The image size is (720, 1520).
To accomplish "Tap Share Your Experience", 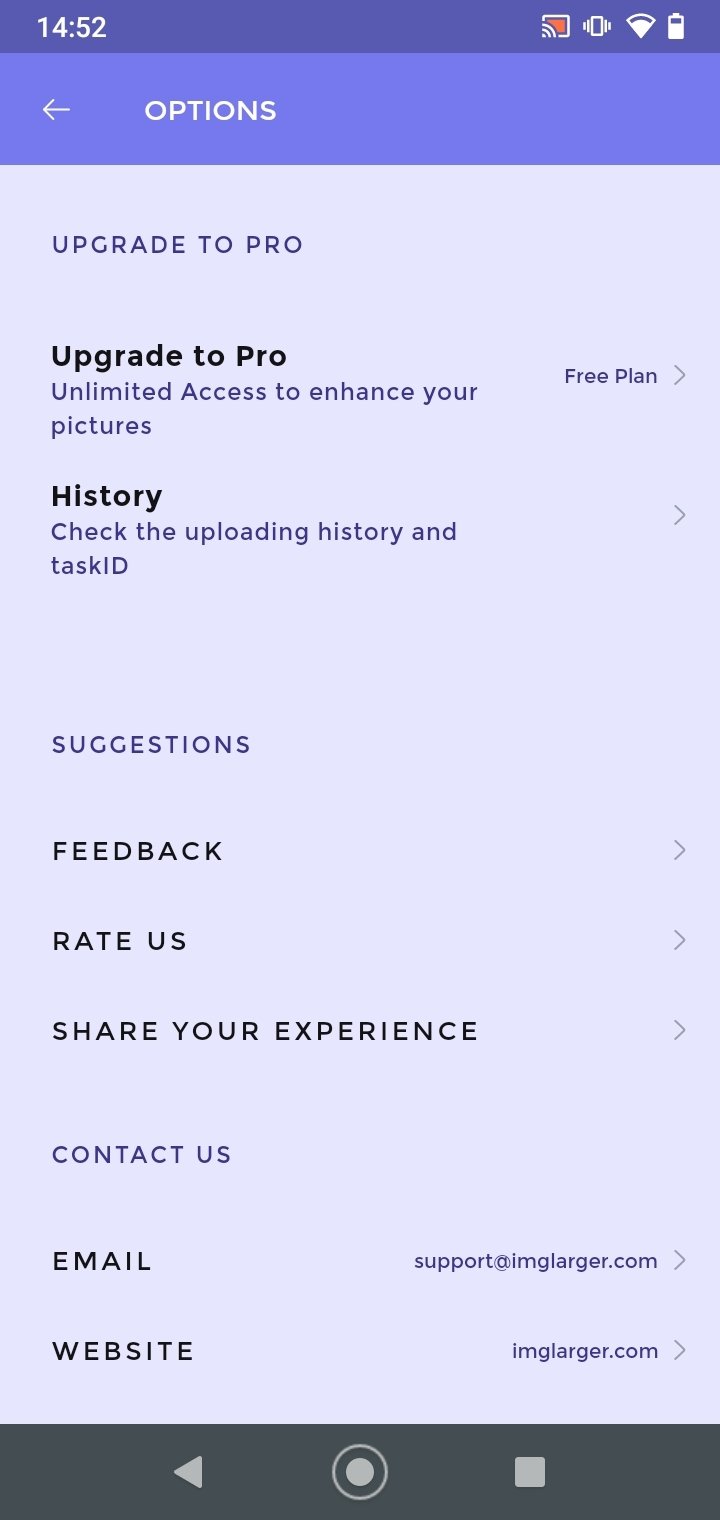I will click(x=360, y=1031).
